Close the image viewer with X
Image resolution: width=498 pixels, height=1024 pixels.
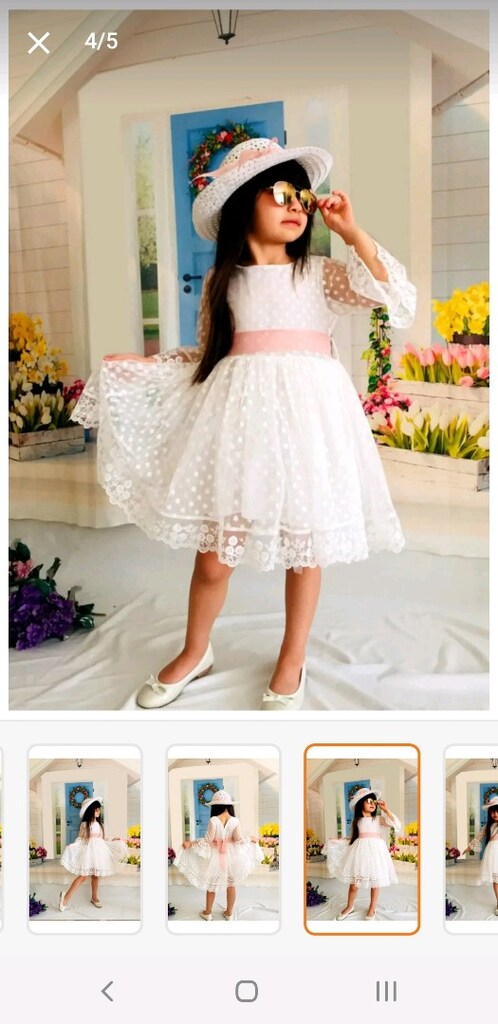[x=39, y=43]
